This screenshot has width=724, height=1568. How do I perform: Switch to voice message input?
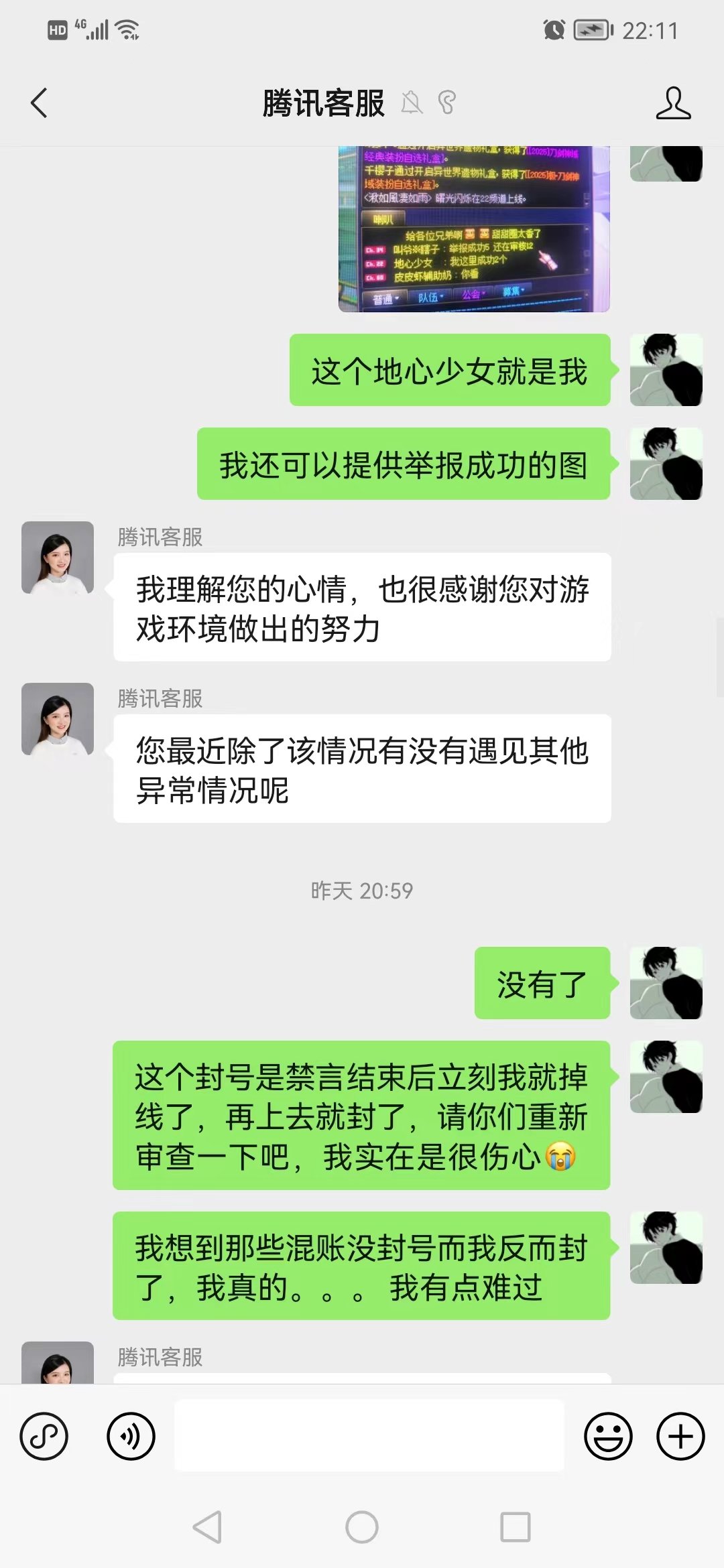point(131,1437)
